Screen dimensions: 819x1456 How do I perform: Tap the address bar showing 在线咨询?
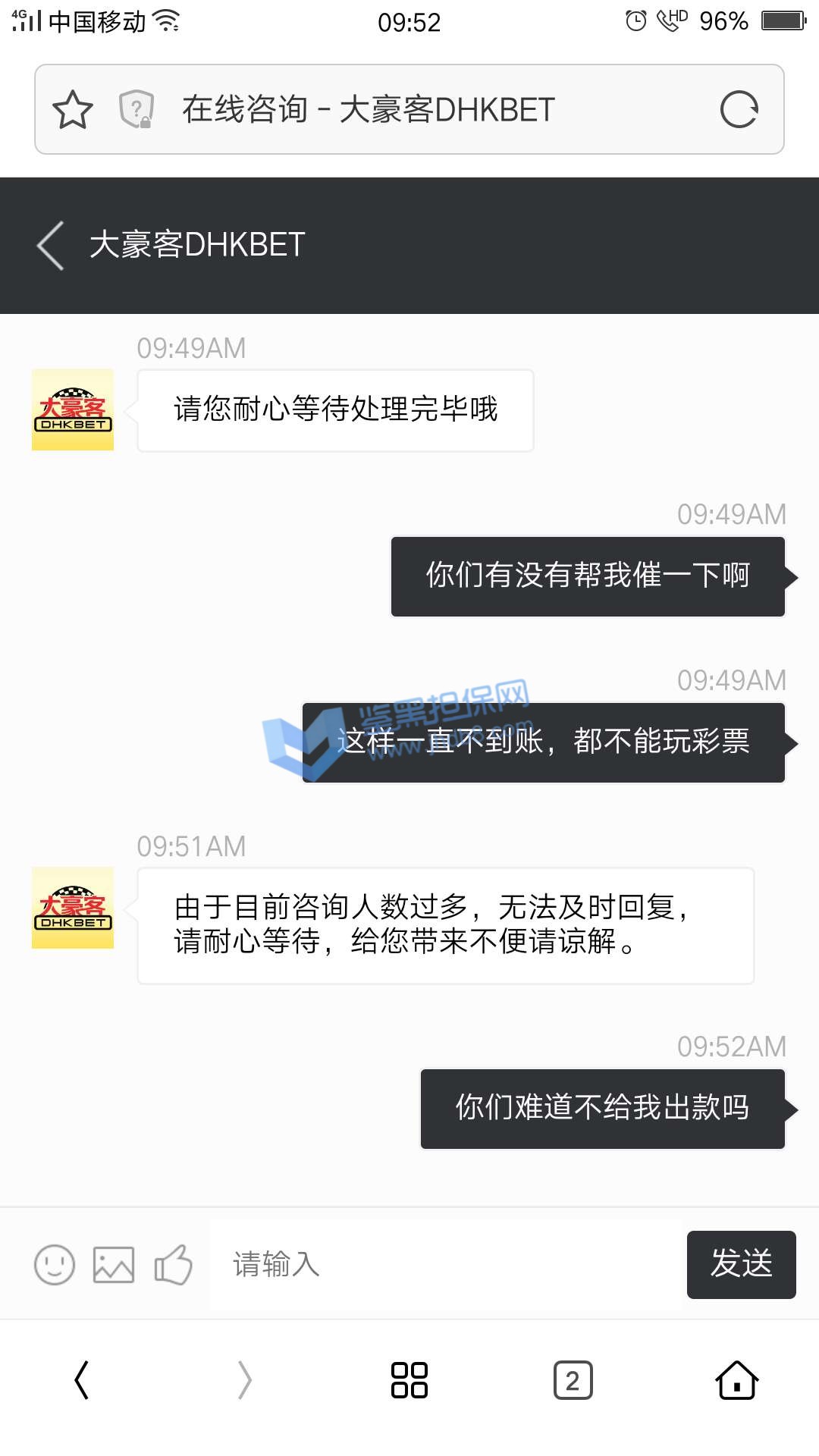[425, 110]
